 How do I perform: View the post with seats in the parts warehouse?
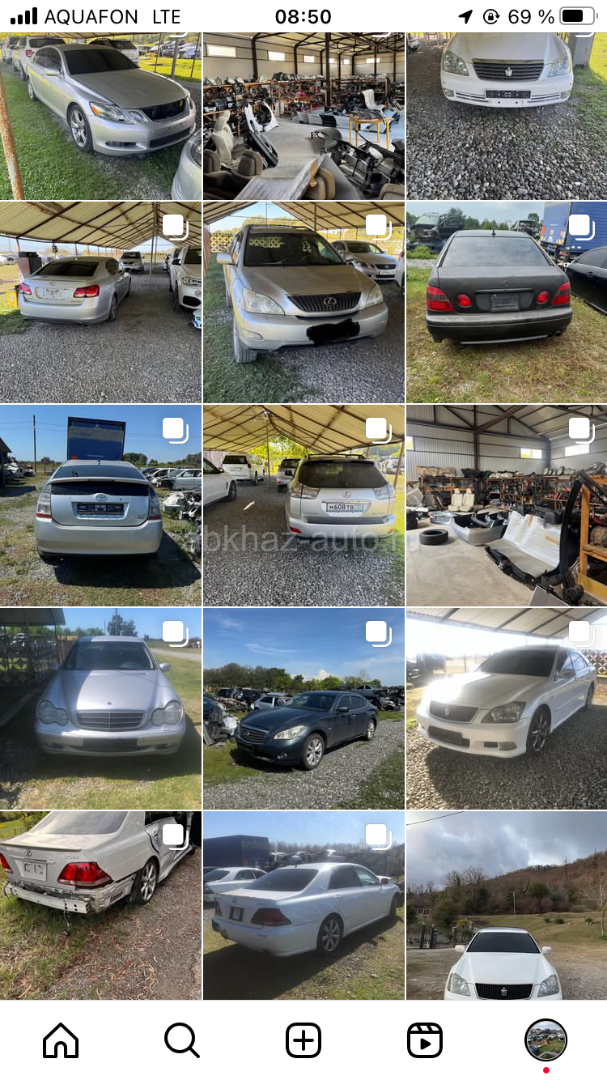(303, 115)
